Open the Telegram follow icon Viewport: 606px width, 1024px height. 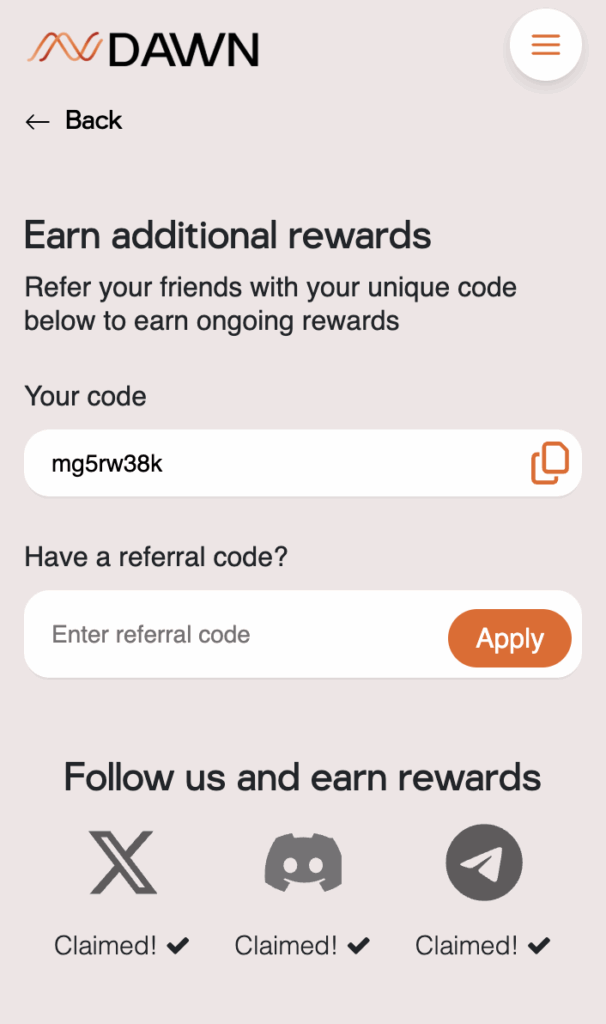coord(484,862)
